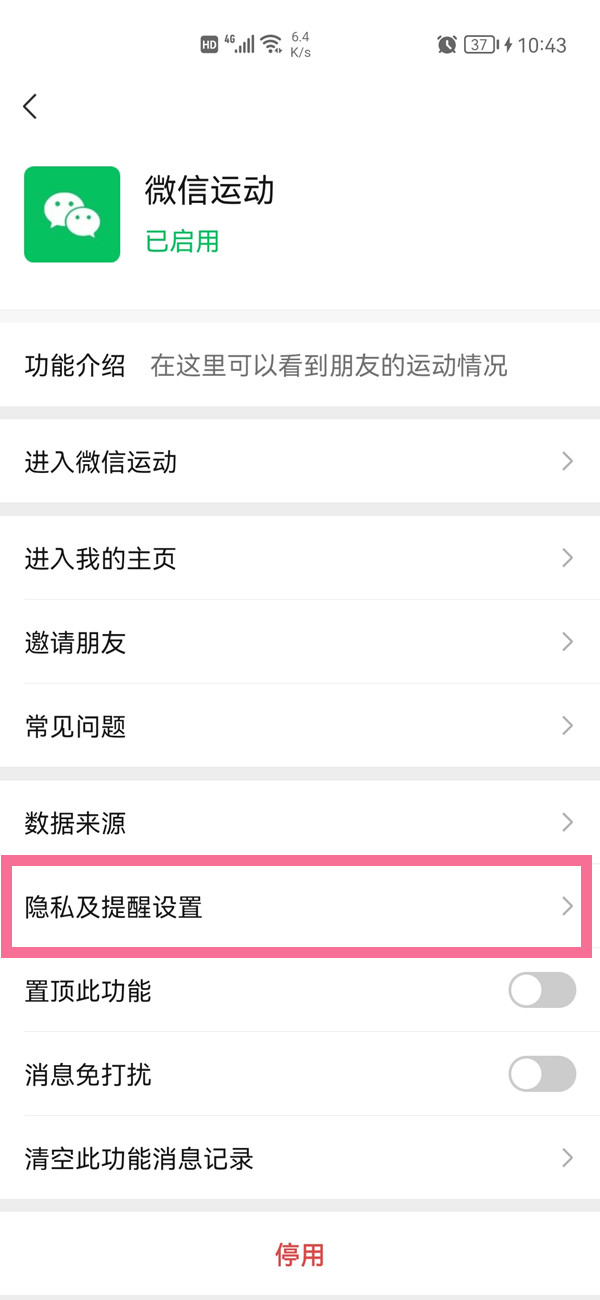Screen dimensions: 600x1300
Task: Turn on 消息免打扰
Action: (542, 1075)
